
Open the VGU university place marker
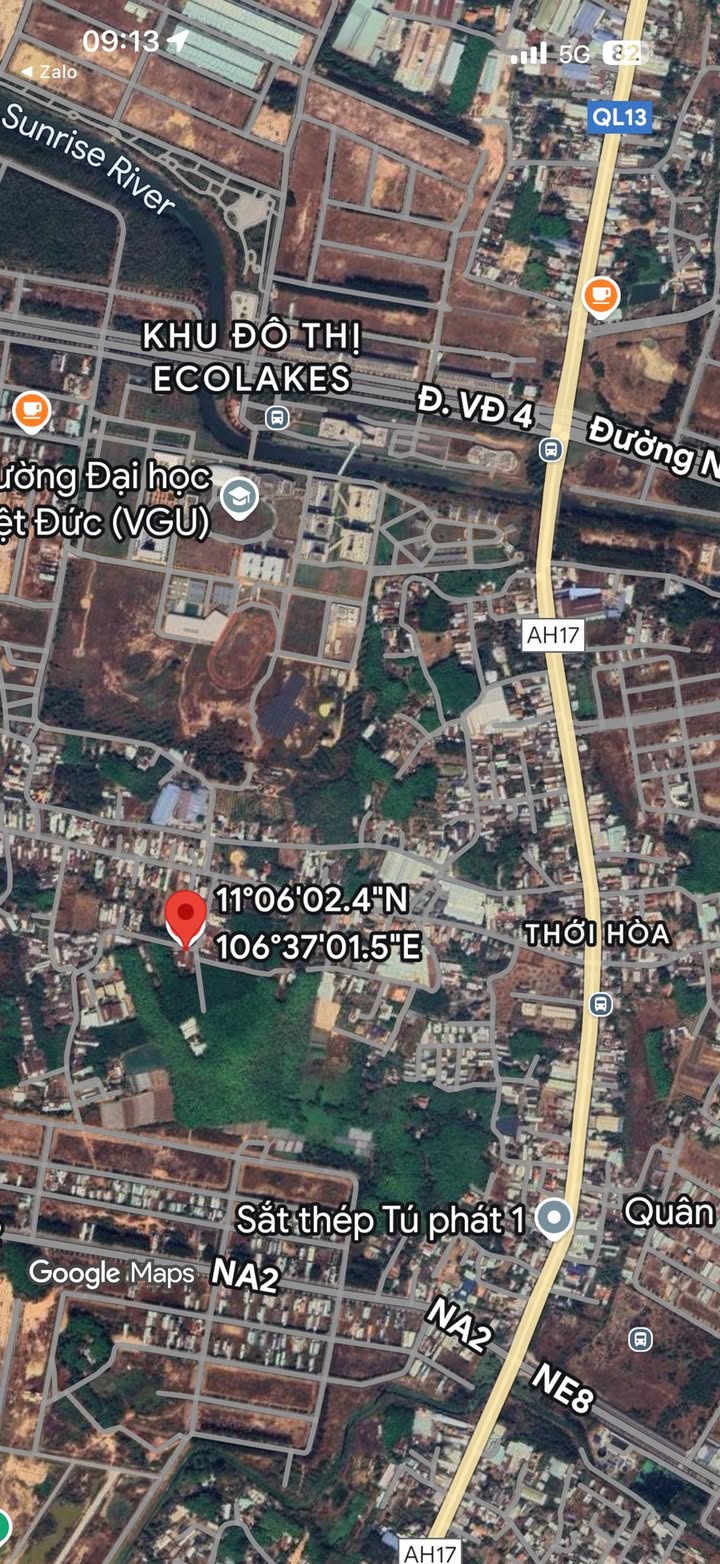(x=239, y=497)
